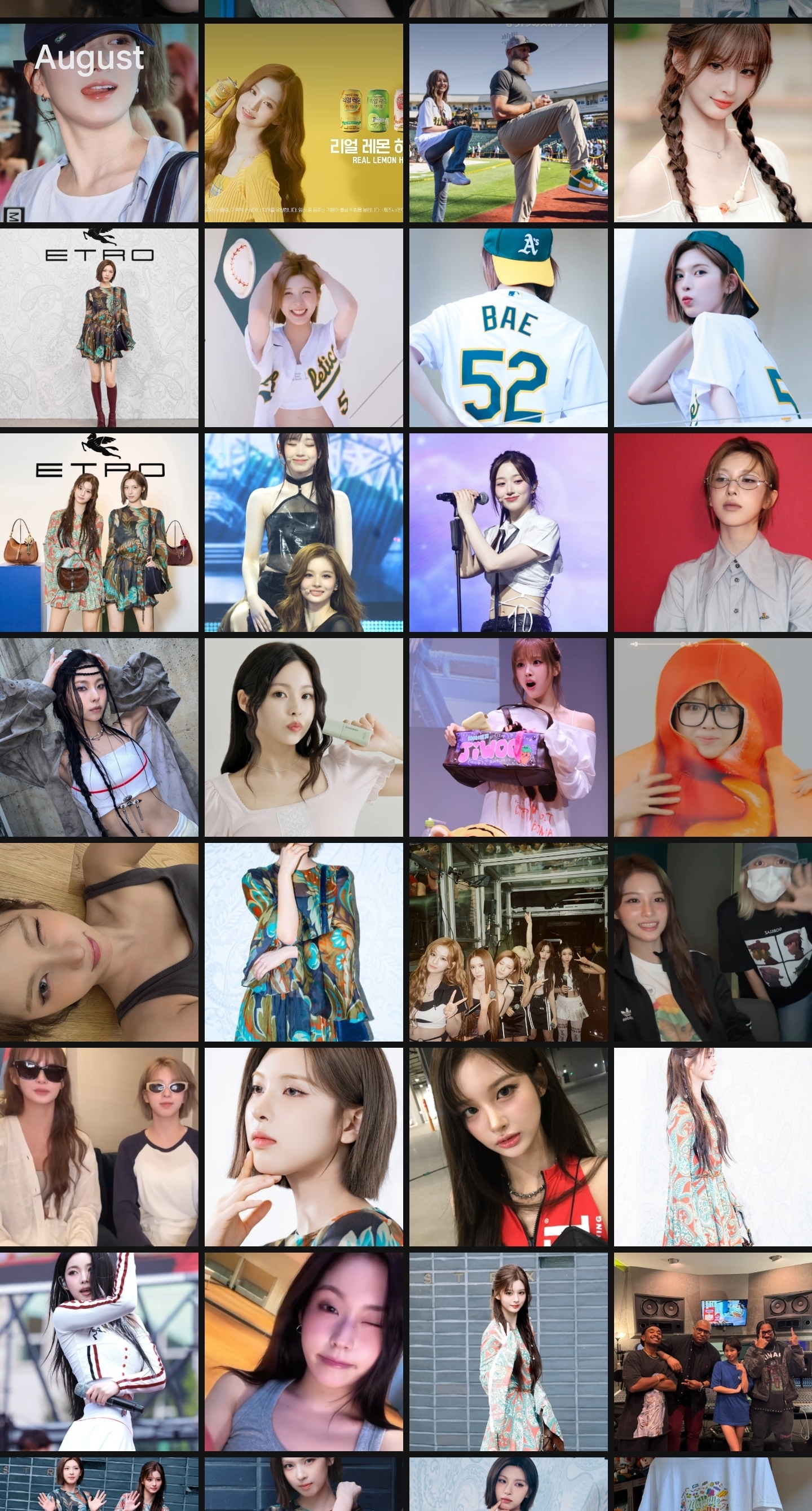Screen dimensions: 812x1511
Task: Open the JIWOO bag photo
Action: click(x=508, y=737)
